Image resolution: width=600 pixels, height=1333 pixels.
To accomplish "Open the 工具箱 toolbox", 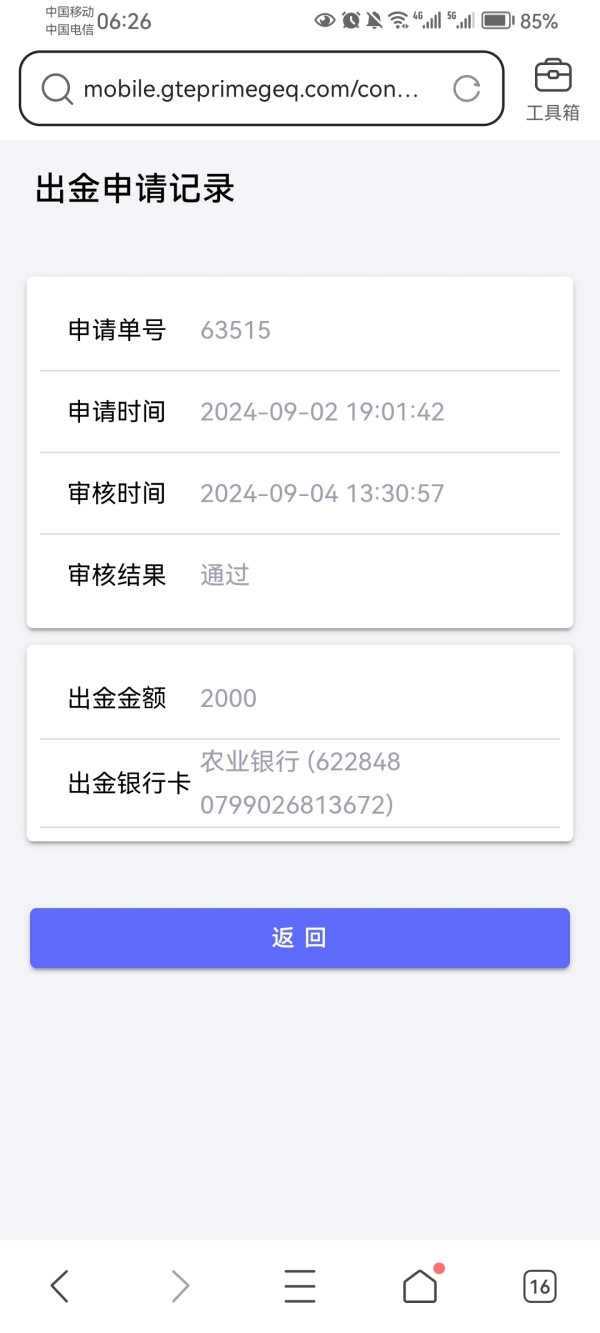I will [x=553, y=89].
